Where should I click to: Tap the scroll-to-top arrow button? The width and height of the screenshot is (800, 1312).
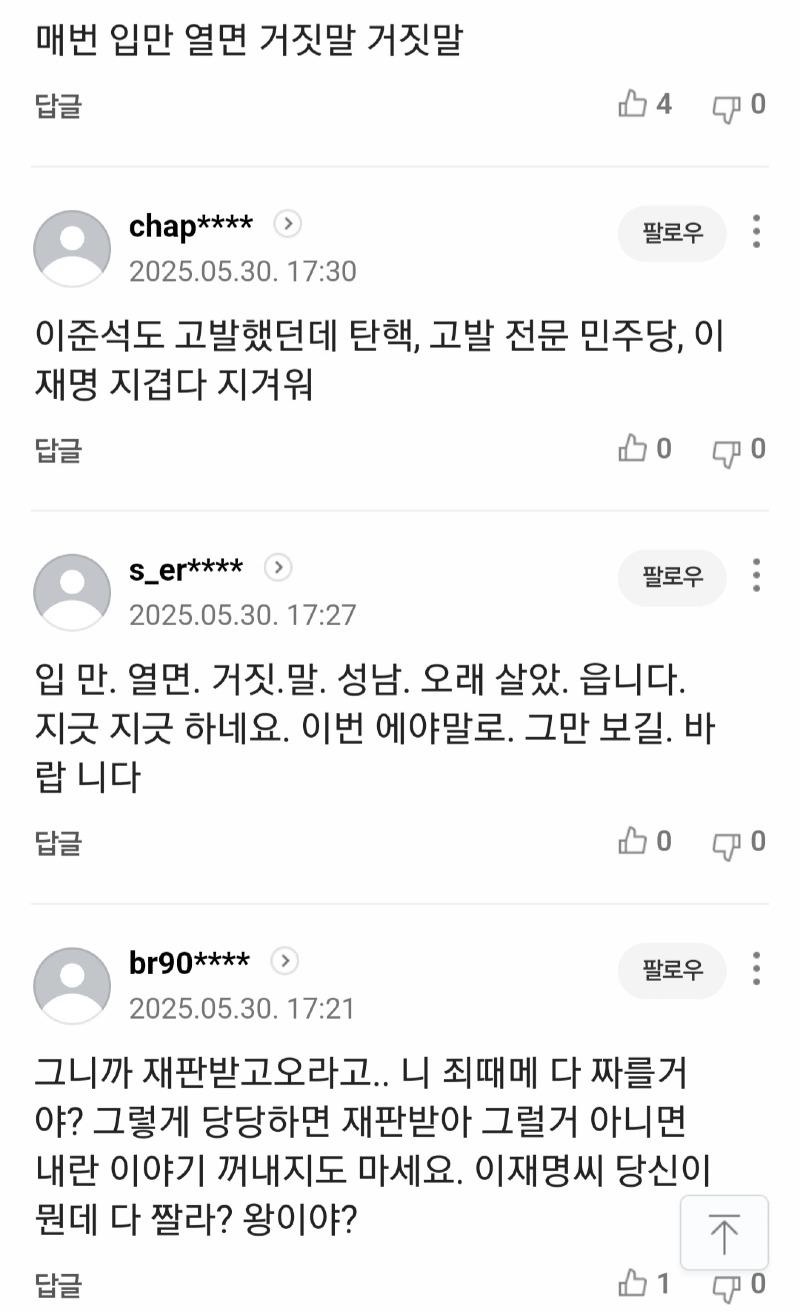(723, 1233)
